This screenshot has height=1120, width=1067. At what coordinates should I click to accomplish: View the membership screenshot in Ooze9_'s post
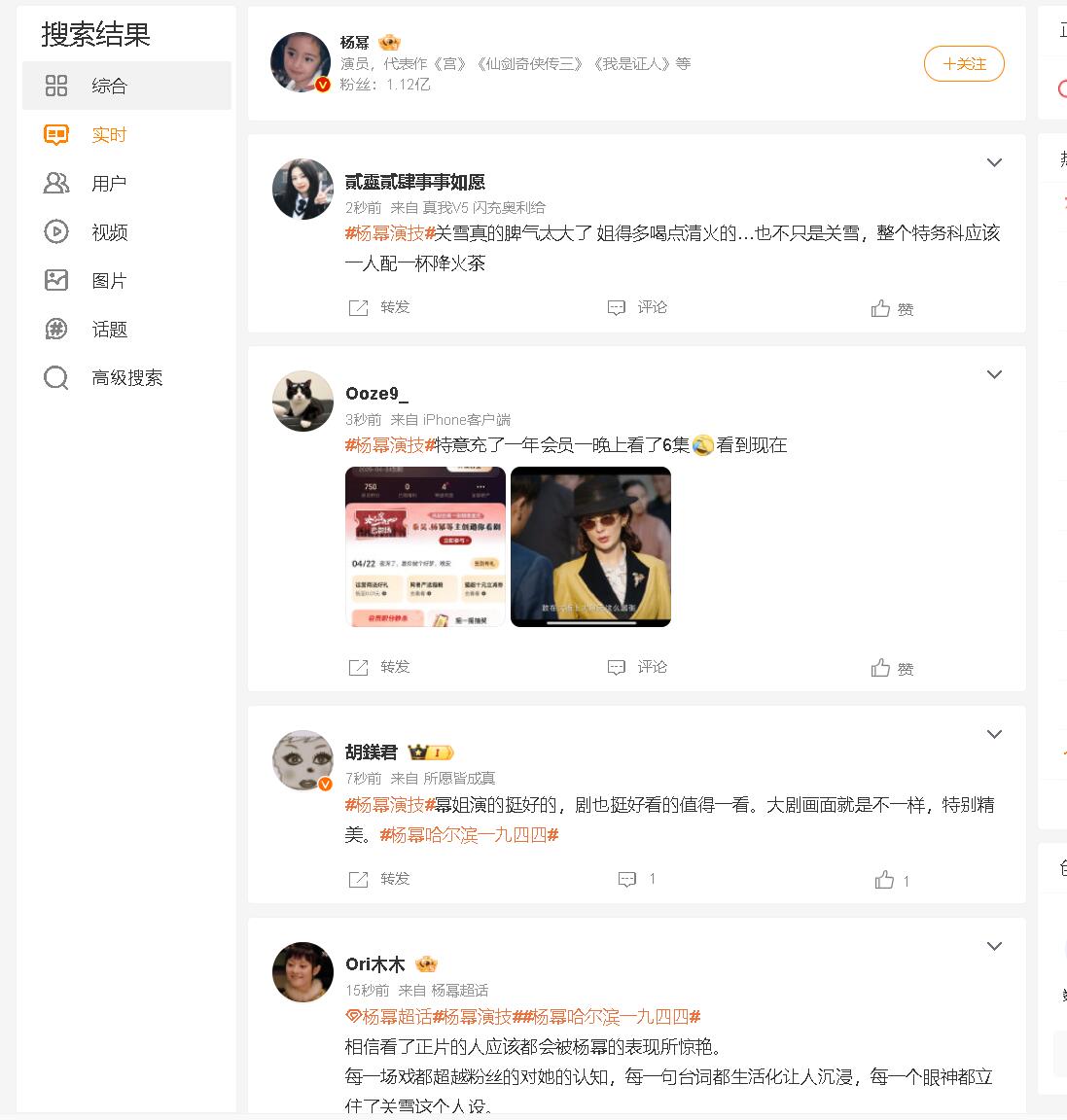pyautogui.click(x=425, y=546)
